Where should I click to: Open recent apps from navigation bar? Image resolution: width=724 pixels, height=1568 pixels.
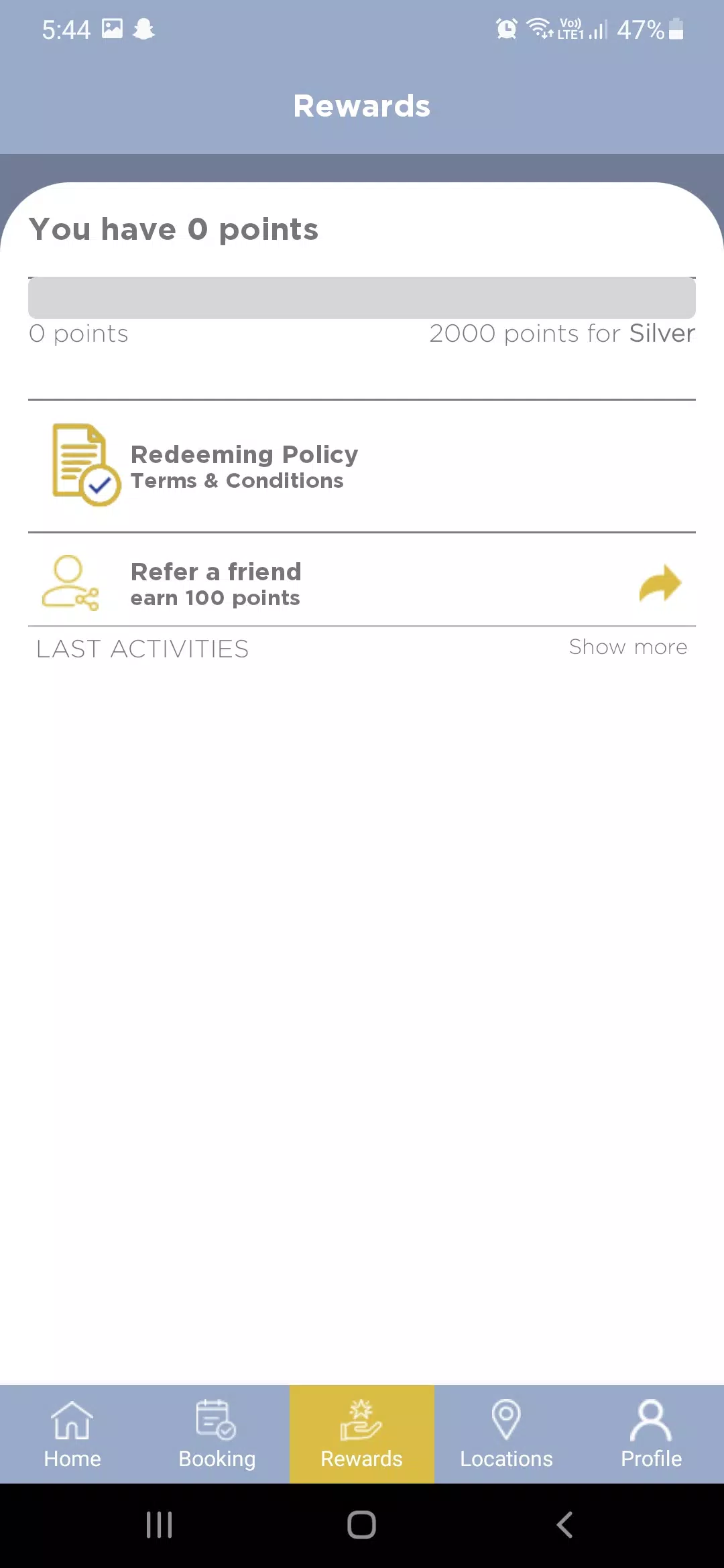[160, 1525]
